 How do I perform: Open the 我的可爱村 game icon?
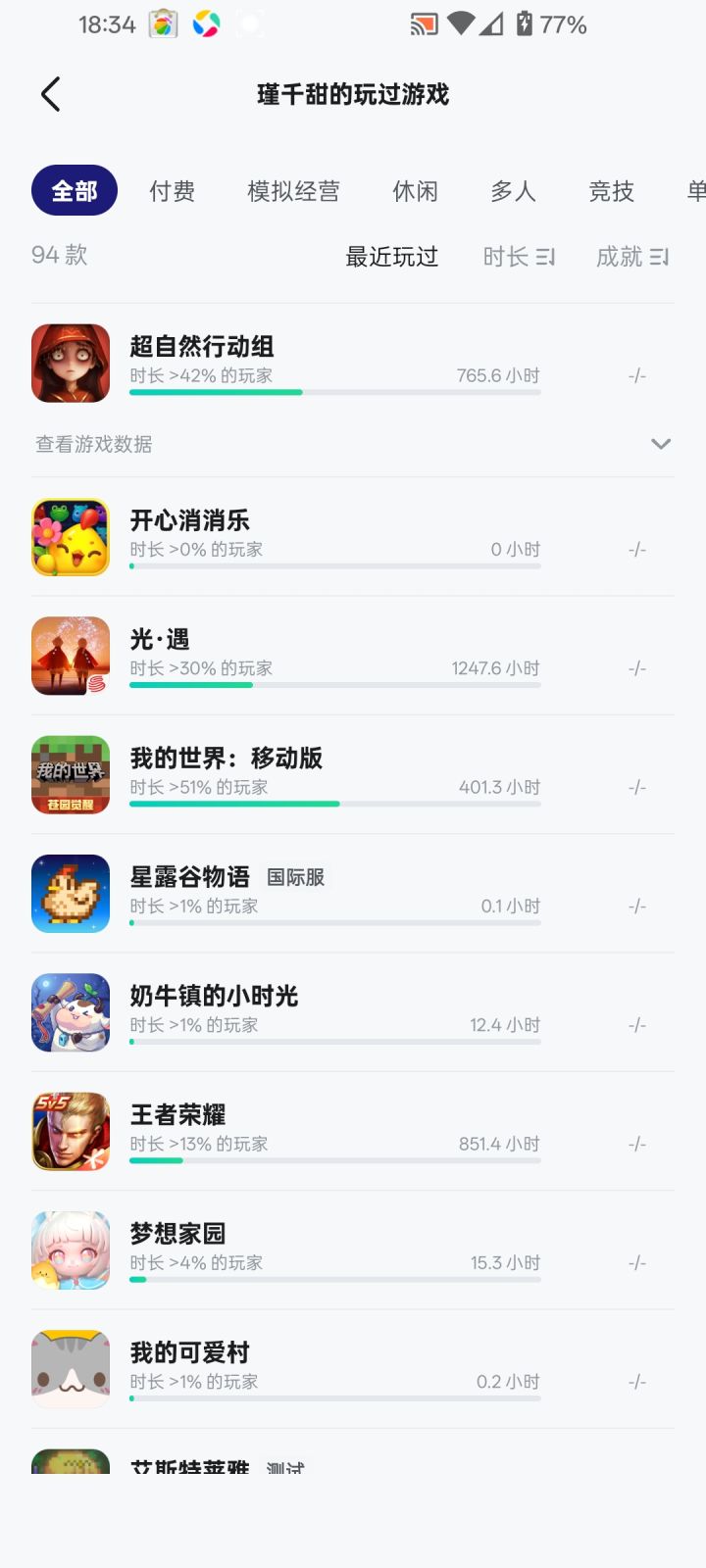70,1368
